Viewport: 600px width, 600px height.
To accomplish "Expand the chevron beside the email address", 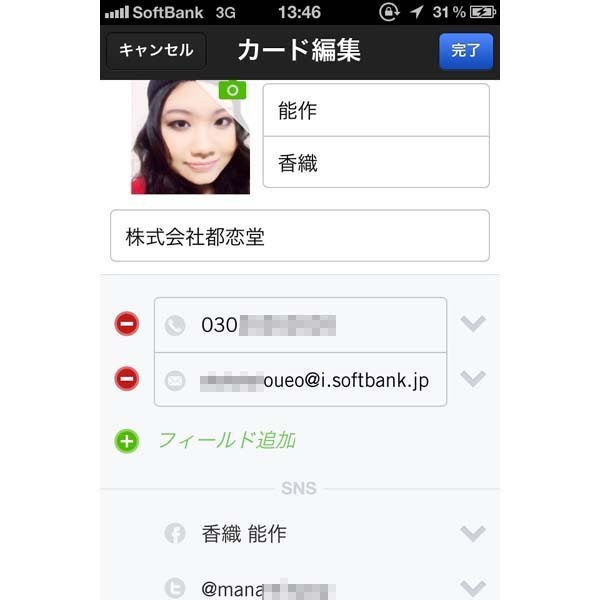I will point(473,378).
